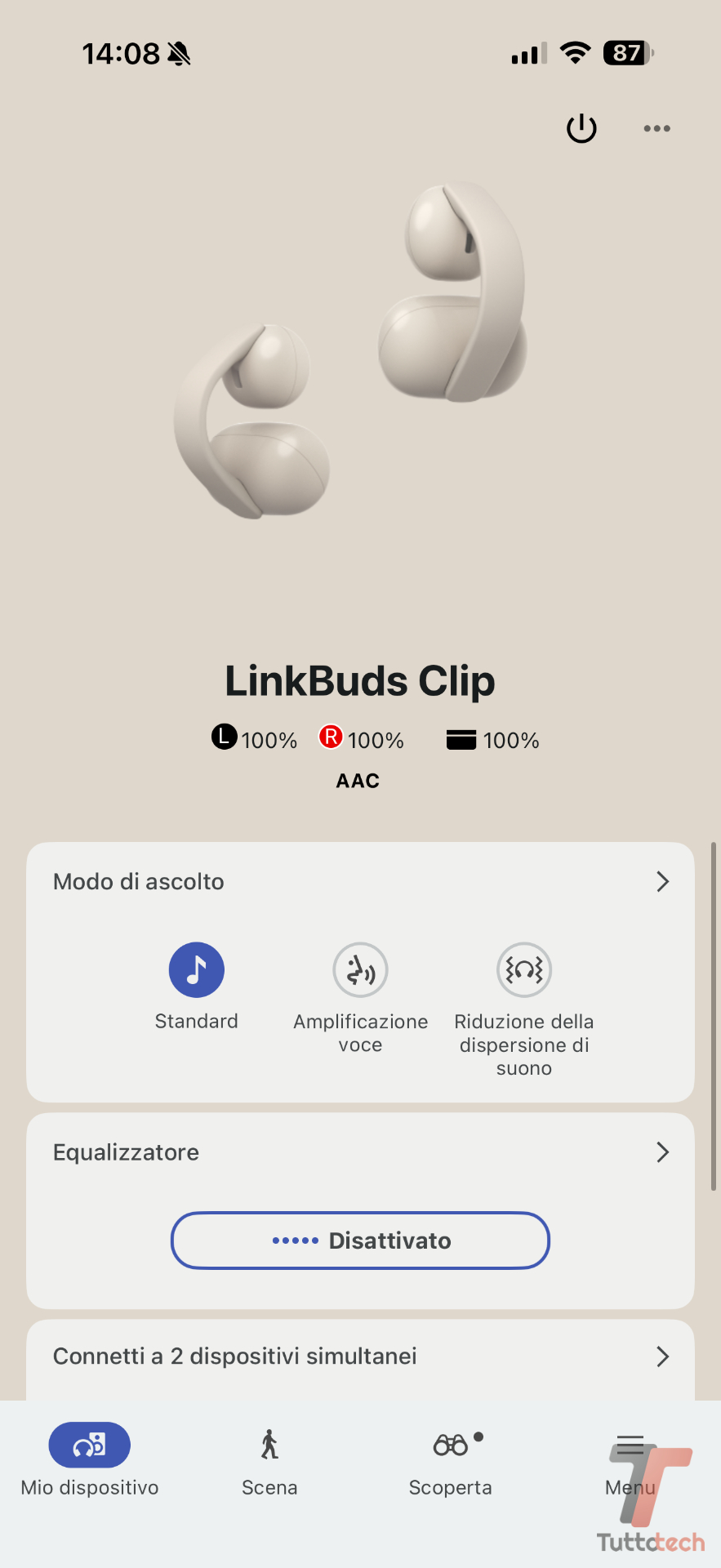Choose Riduzione della dispersione di suono
This screenshot has width=721, height=1568.
click(x=524, y=970)
